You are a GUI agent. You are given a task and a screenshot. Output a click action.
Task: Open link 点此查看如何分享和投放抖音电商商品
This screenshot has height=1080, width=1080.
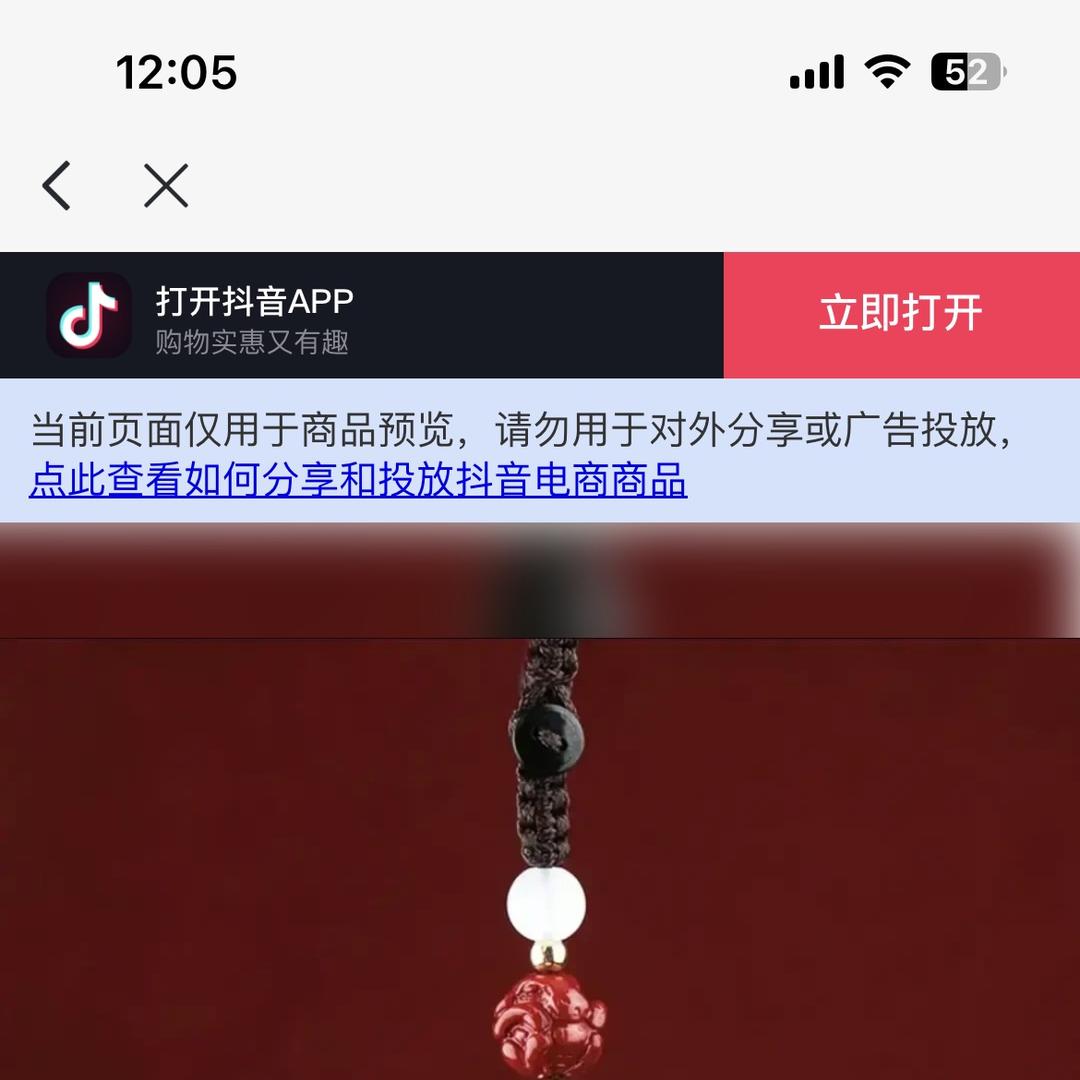pos(358,481)
